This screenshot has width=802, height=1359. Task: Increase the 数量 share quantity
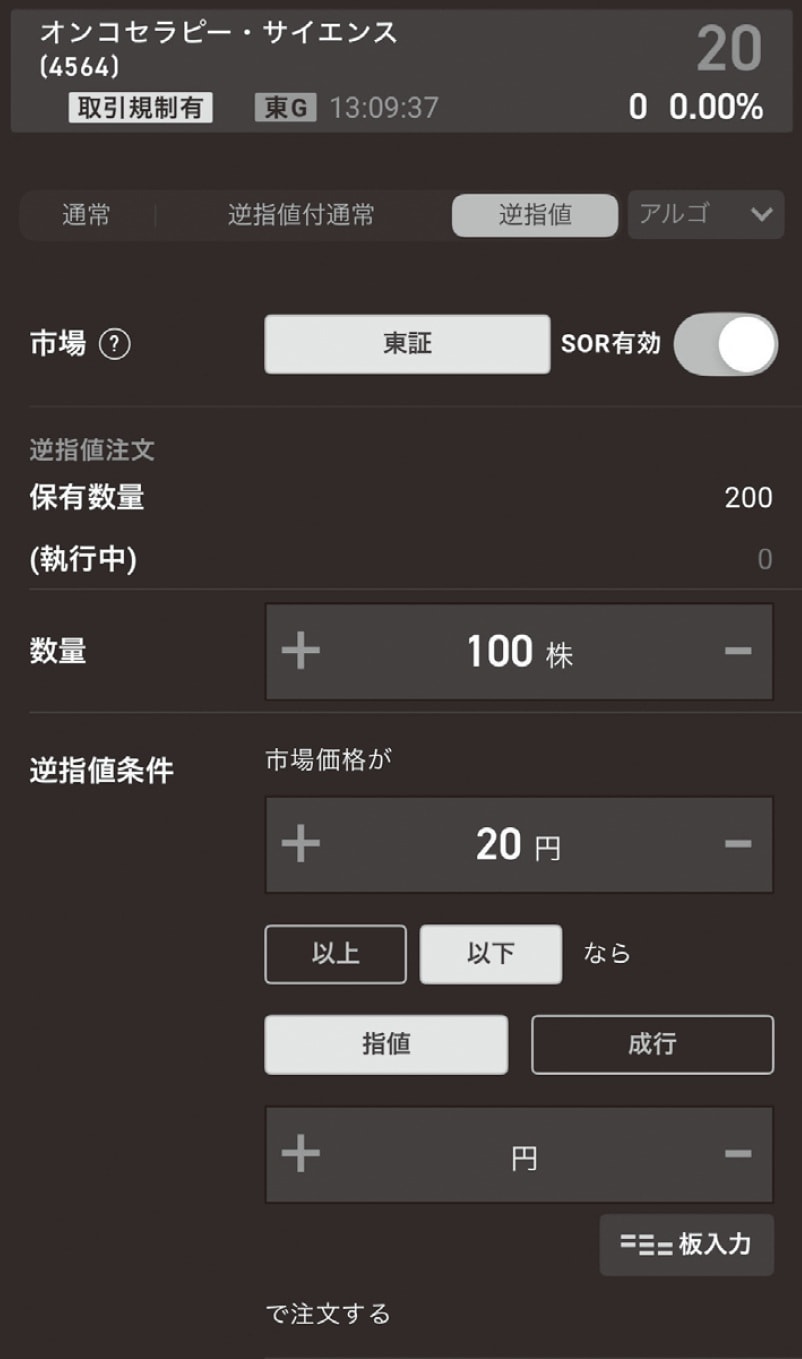pyautogui.click(x=301, y=652)
